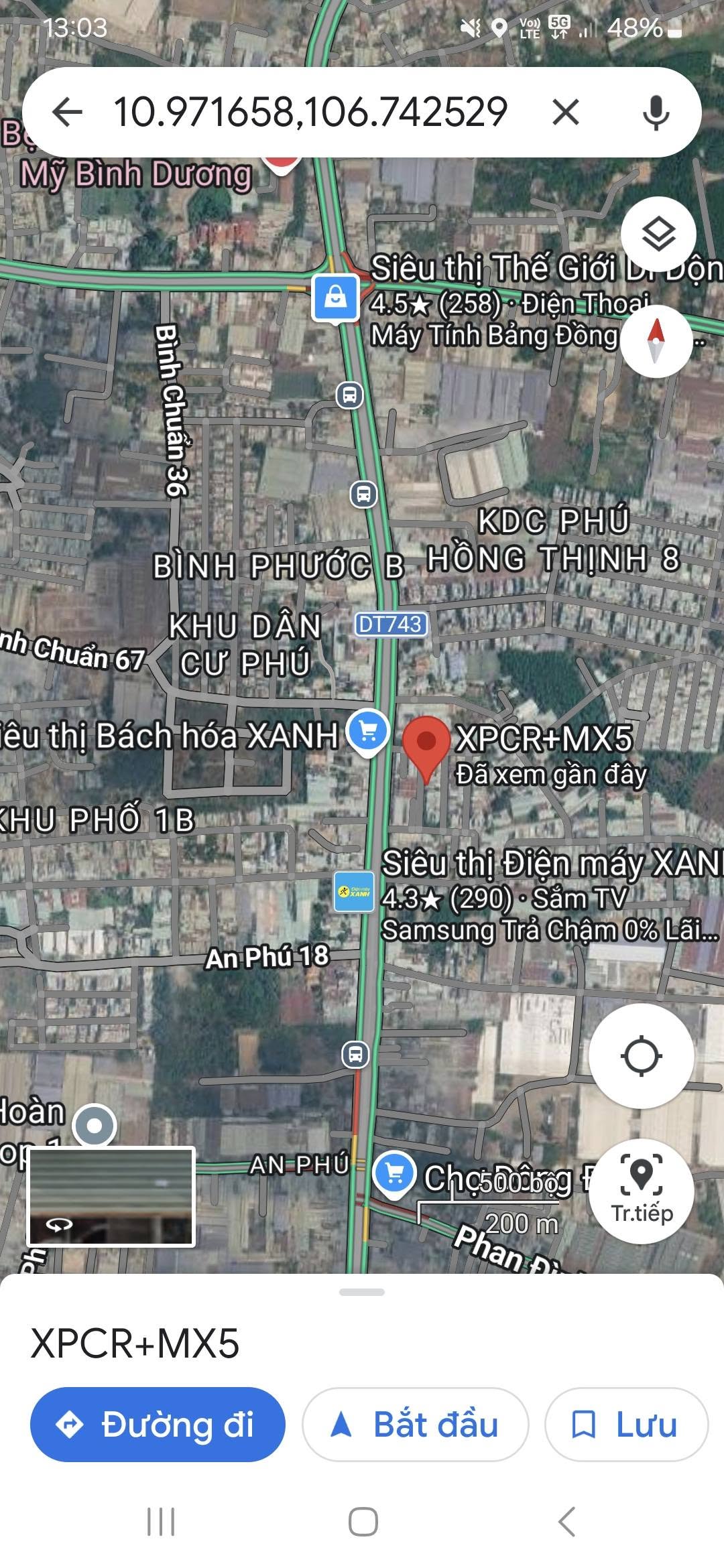Open Live View with Tr.tiếp button
Image resolution: width=724 pixels, height=1568 pixels.
point(642,1191)
